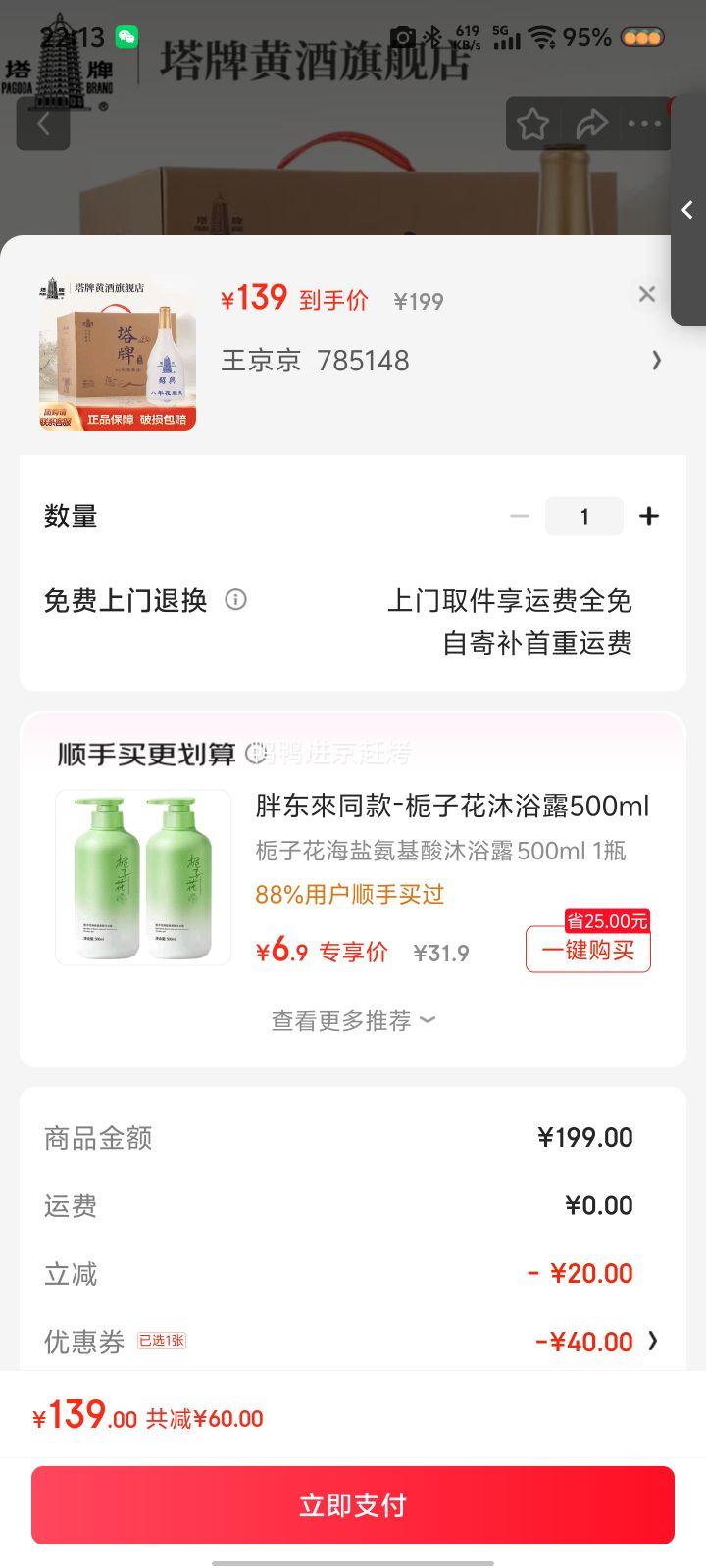Tap the info icon beside 免费上门退换
Image resolution: width=706 pixels, height=1568 pixels.
[x=235, y=600]
